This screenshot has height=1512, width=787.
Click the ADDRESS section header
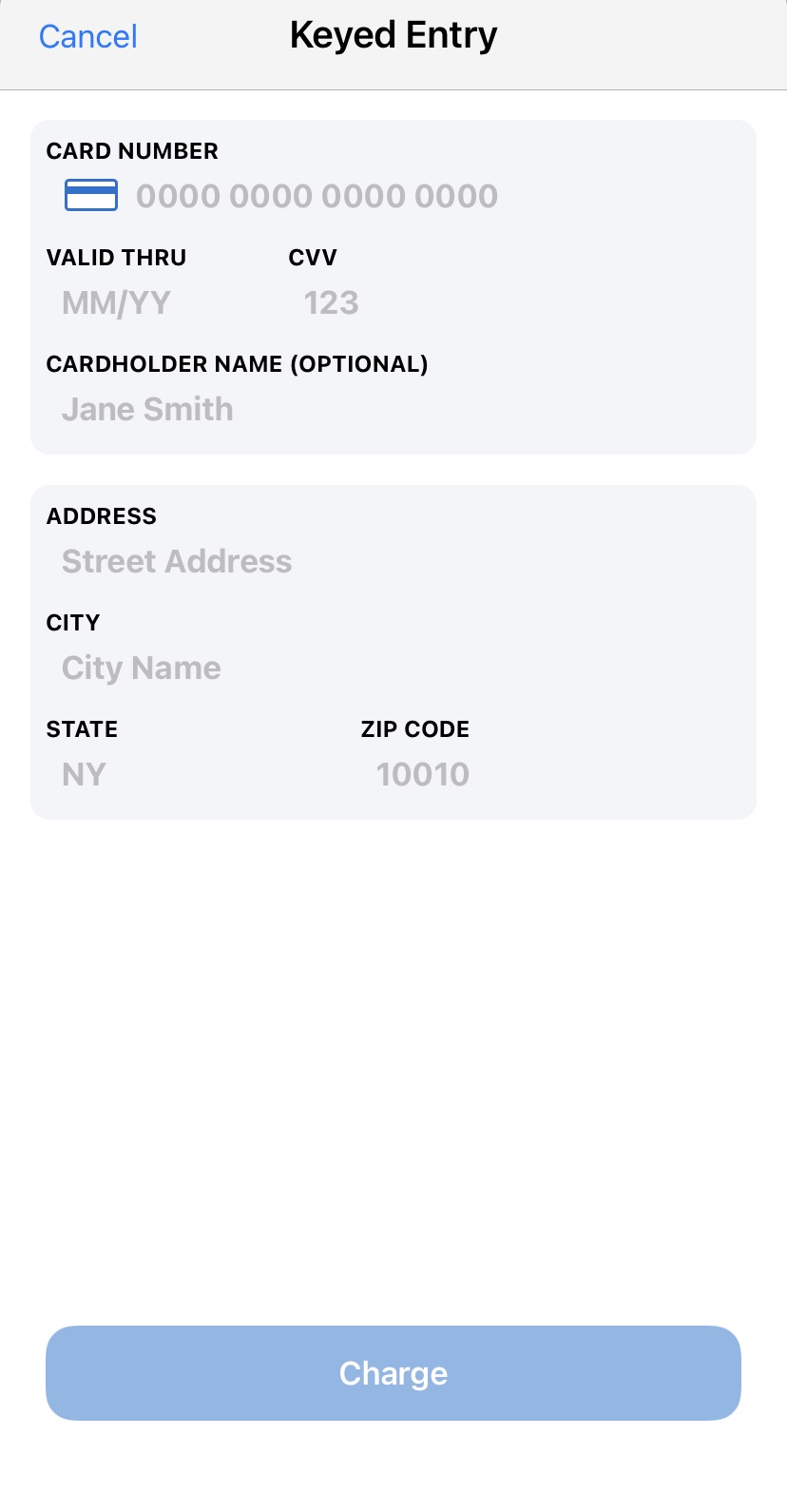[101, 515]
